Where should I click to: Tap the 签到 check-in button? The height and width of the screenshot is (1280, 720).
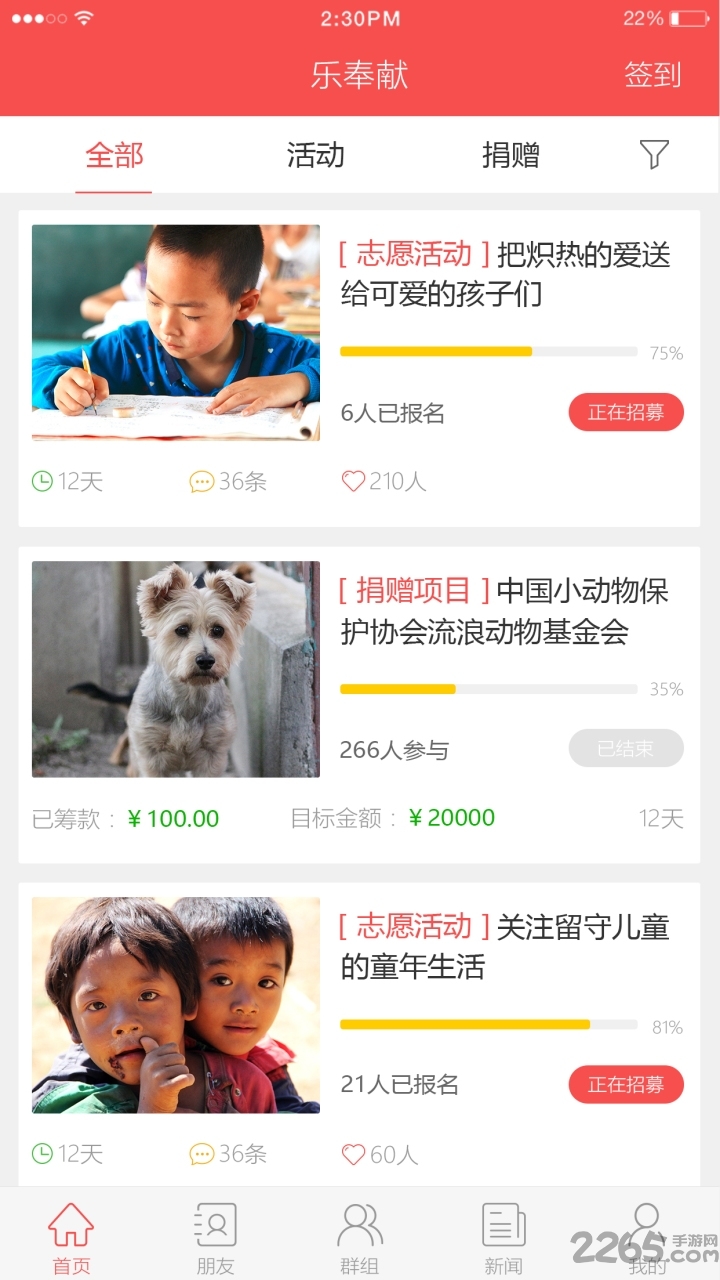(x=652, y=75)
